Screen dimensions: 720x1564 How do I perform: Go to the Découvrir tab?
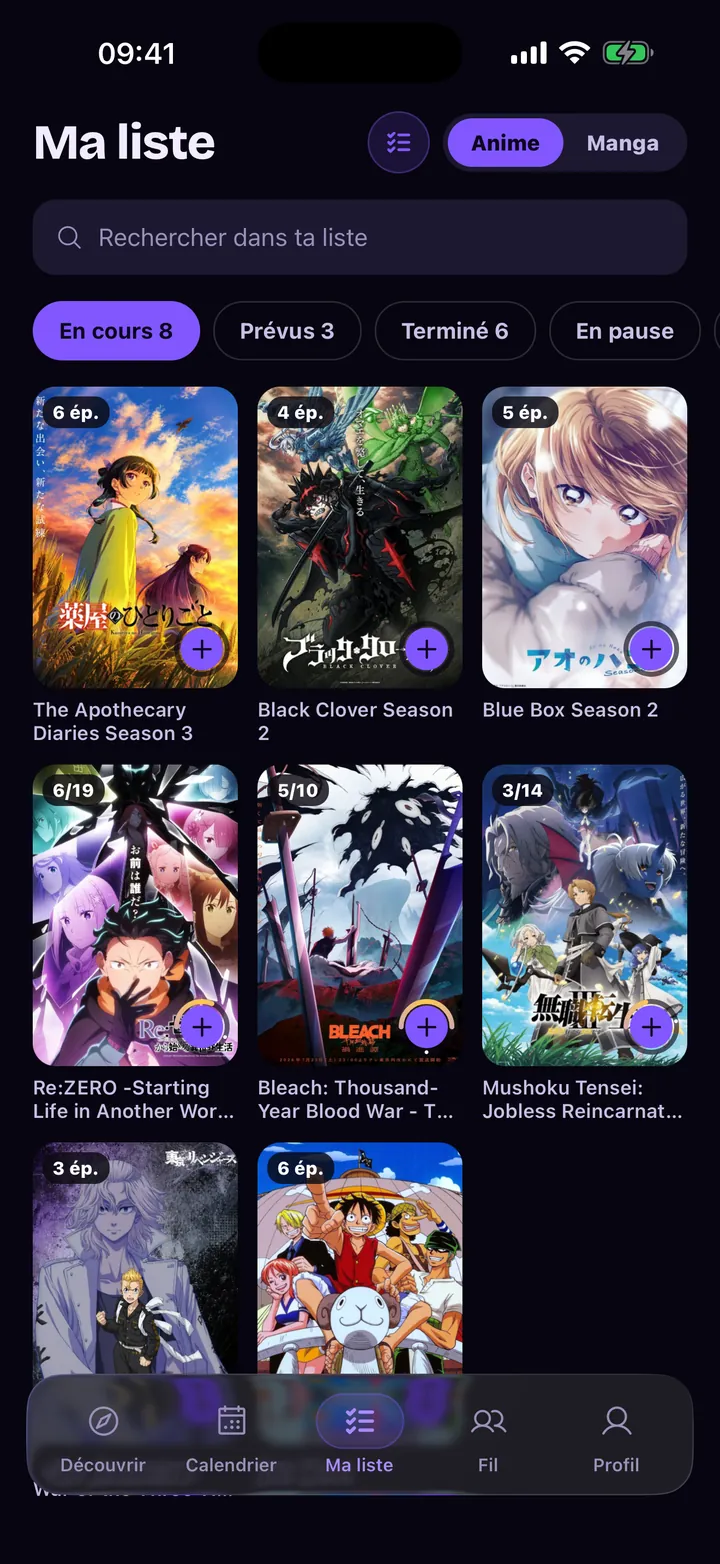tap(103, 1437)
